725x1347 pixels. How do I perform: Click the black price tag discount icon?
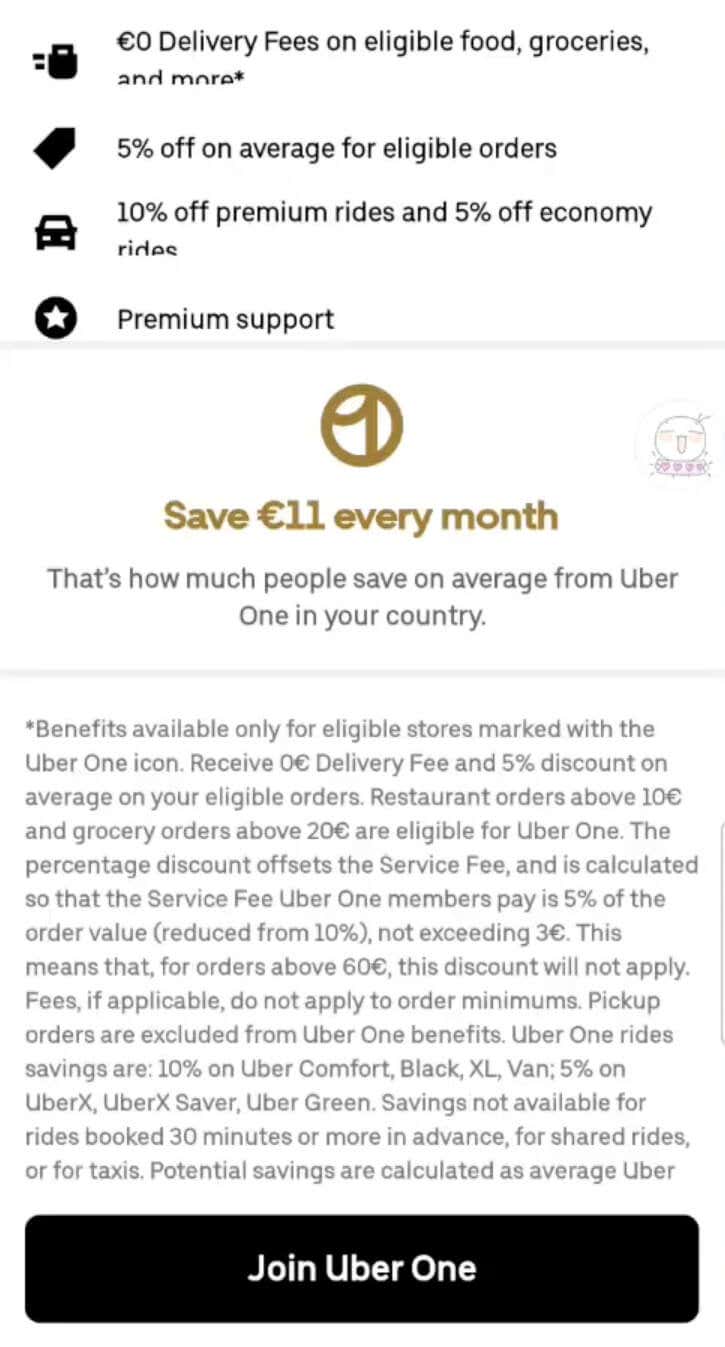[x=55, y=148]
